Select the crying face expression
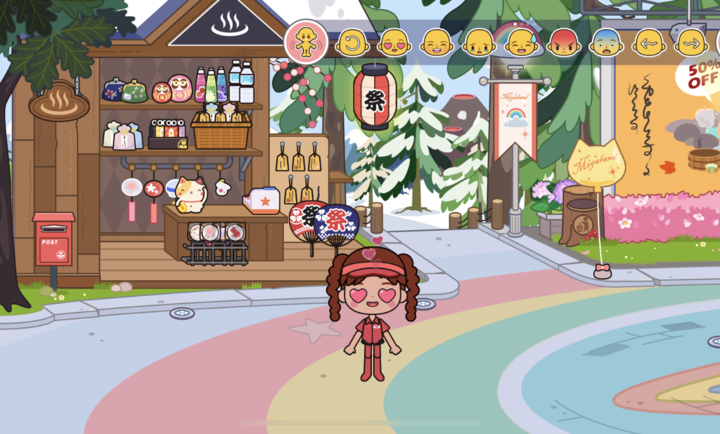Screen dimensions: 720x434 [479, 43]
